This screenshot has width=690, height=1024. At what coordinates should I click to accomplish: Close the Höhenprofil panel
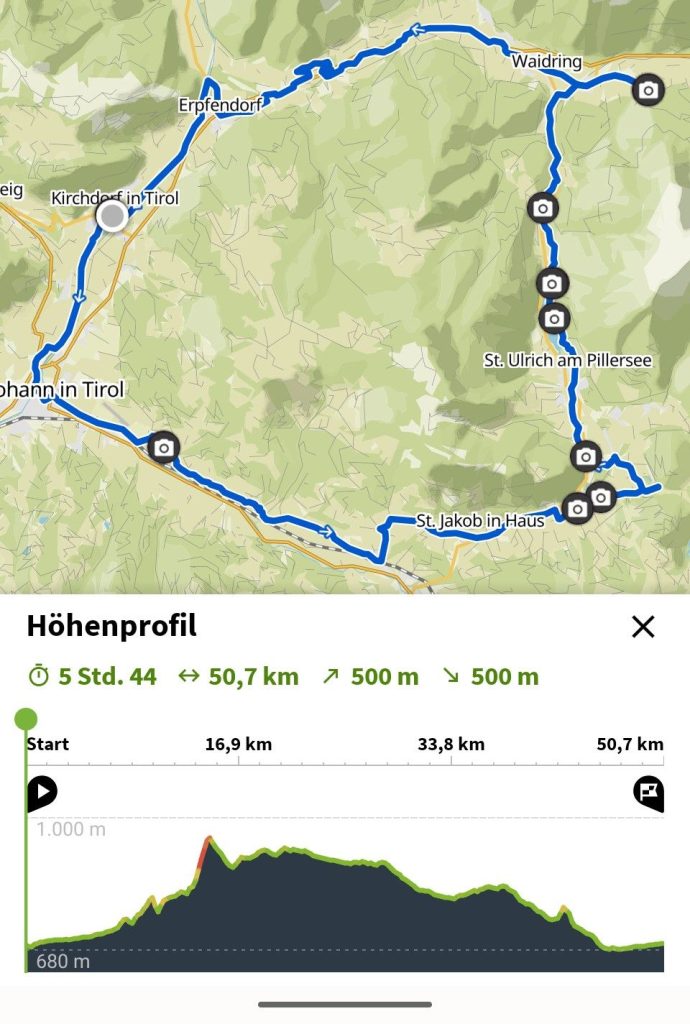(643, 627)
